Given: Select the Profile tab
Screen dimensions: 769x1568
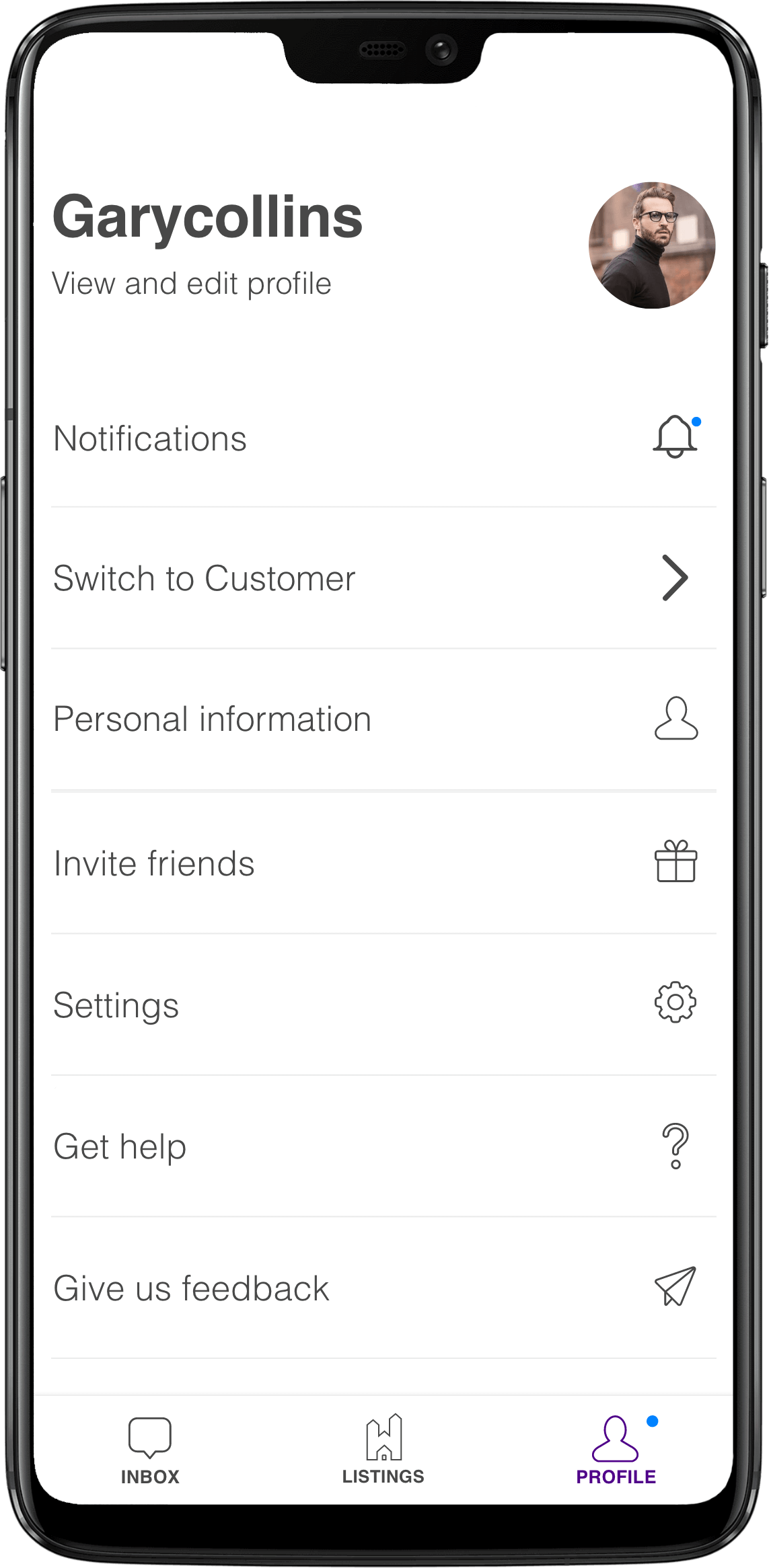Looking at the screenshot, I should point(616,1451).
